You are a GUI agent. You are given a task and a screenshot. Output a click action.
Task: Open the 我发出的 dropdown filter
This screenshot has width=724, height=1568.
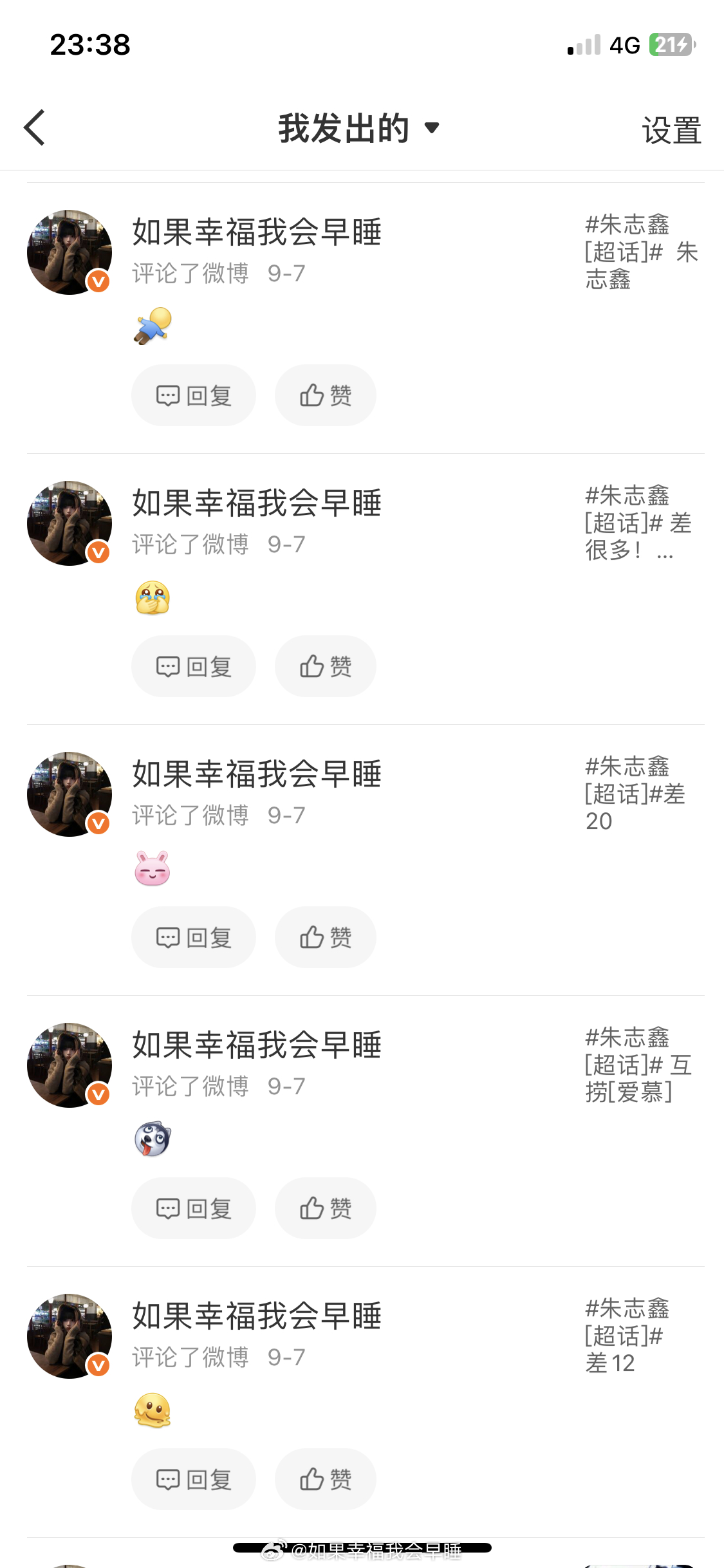[x=359, y=128]
